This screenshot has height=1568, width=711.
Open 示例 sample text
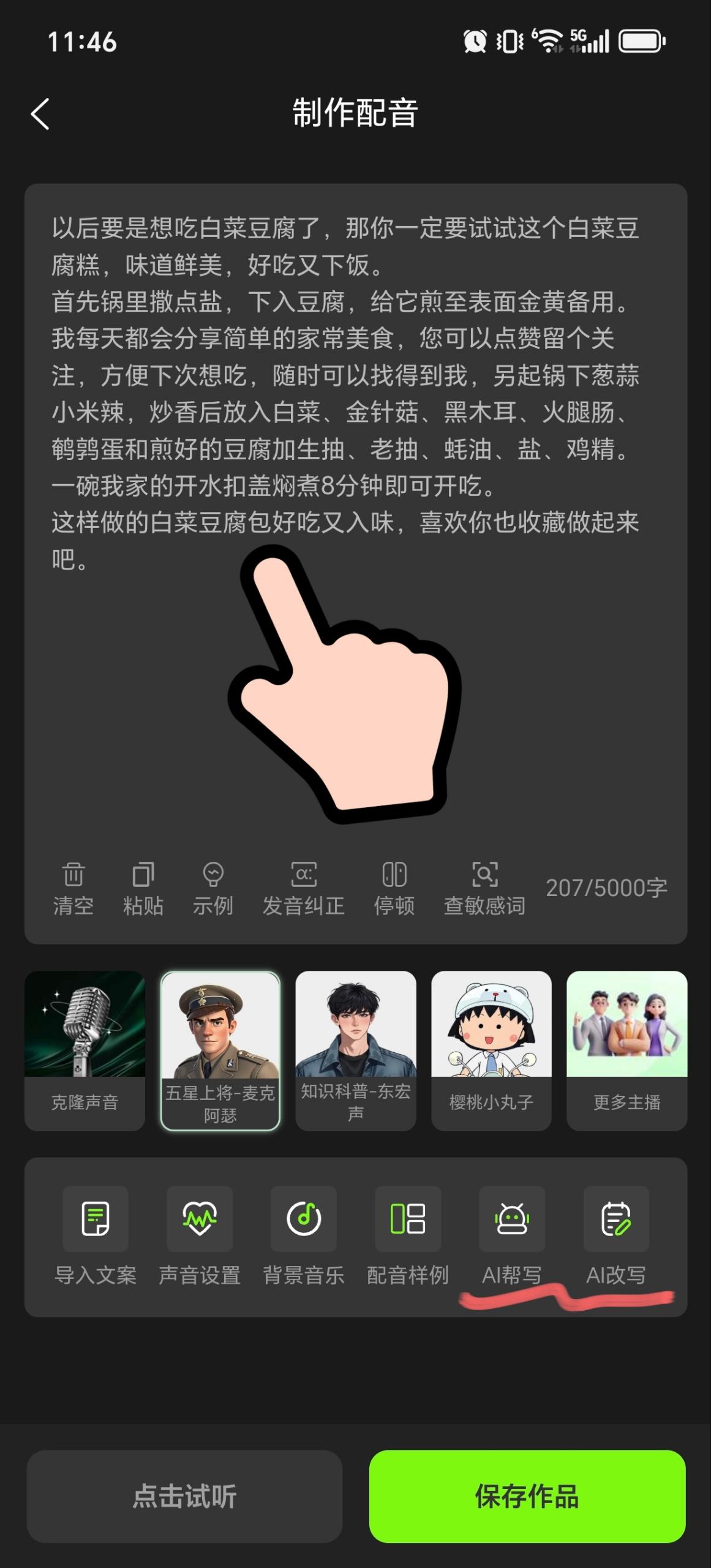(213, 889)
